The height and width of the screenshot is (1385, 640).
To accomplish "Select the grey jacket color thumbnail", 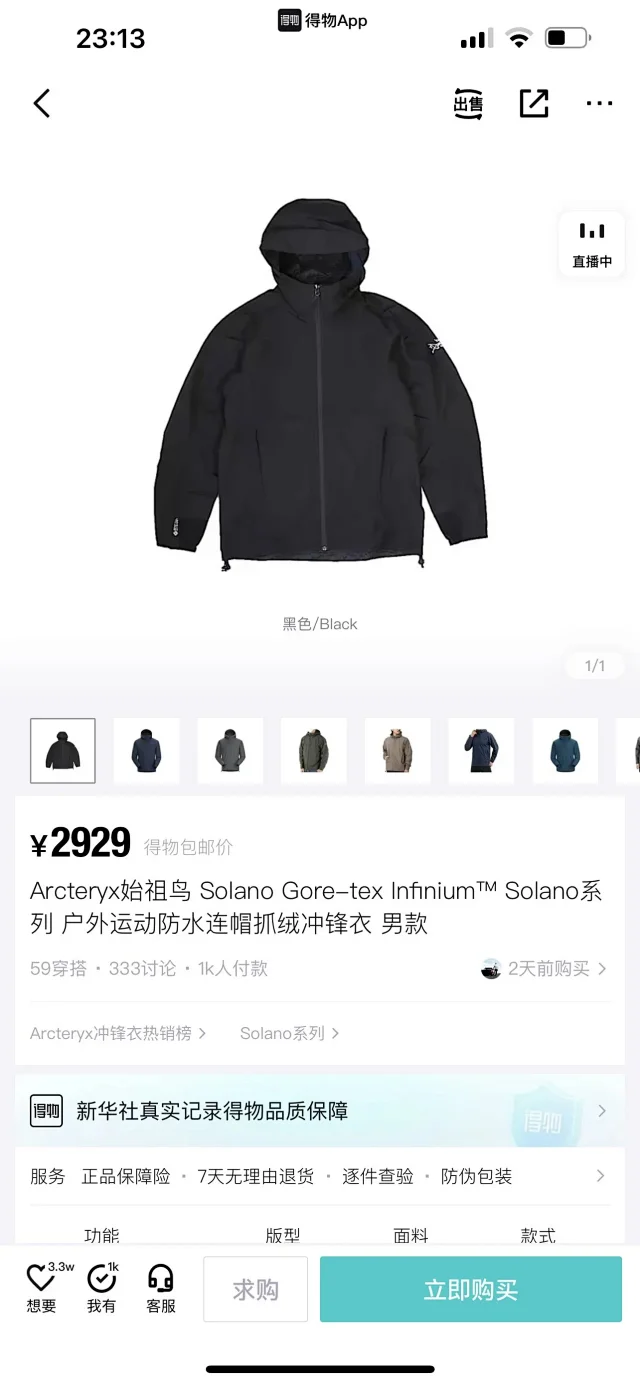I will 230,750.
